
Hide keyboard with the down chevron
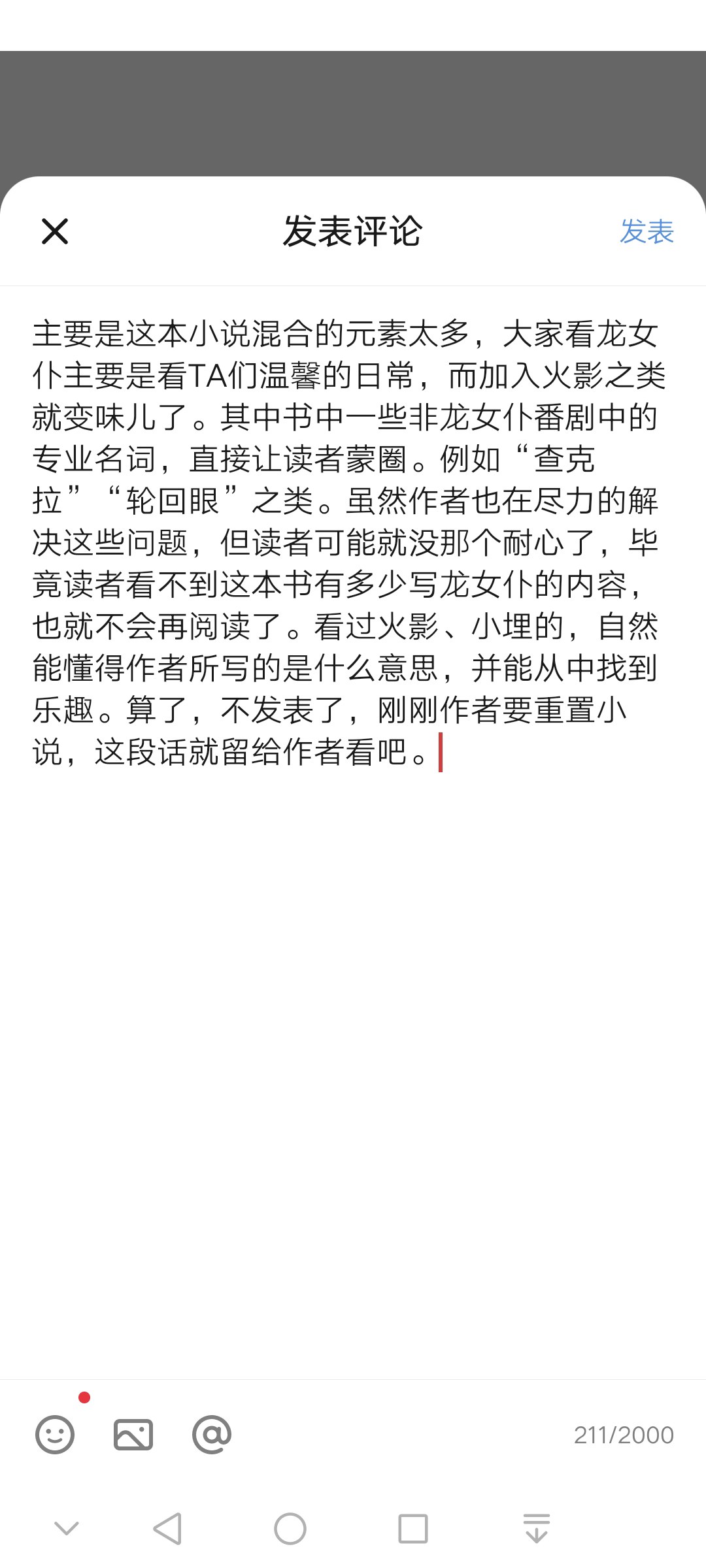pyautogui.click(x=66, y=1529)
